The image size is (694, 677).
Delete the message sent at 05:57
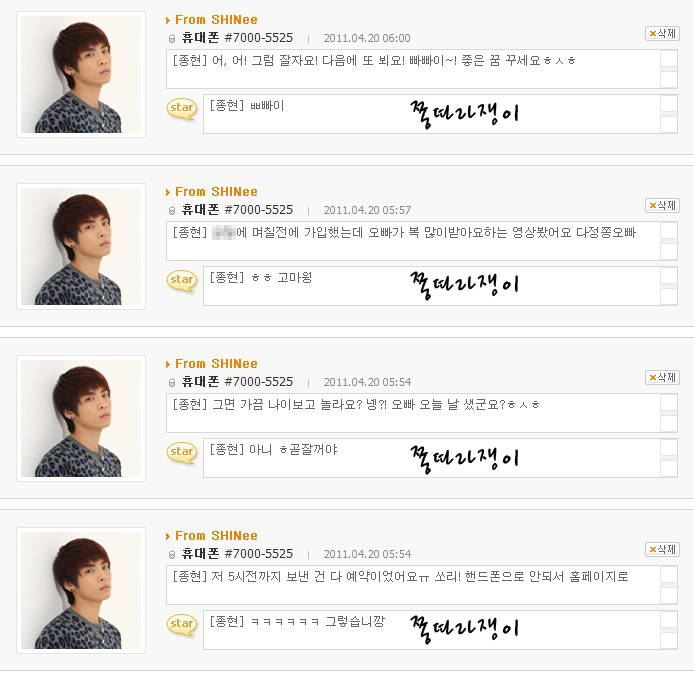[662, 205]
